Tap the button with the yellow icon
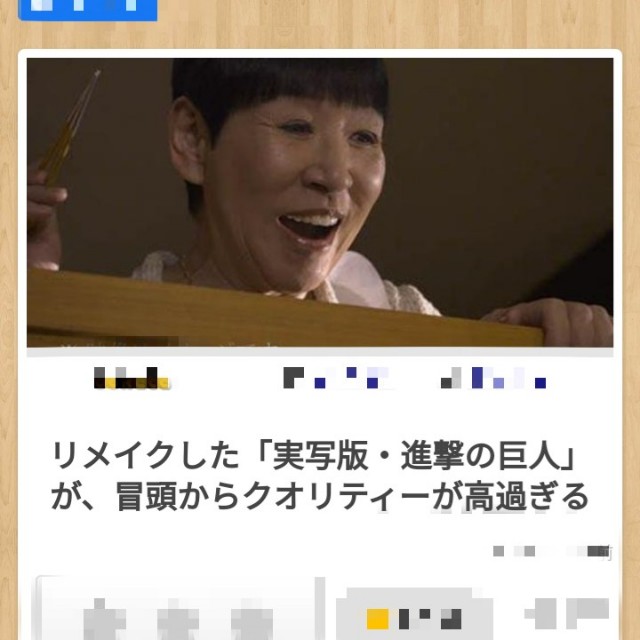The width and height of the screenshot is (640, 640). pyautogui.click(x=415, y=614)
